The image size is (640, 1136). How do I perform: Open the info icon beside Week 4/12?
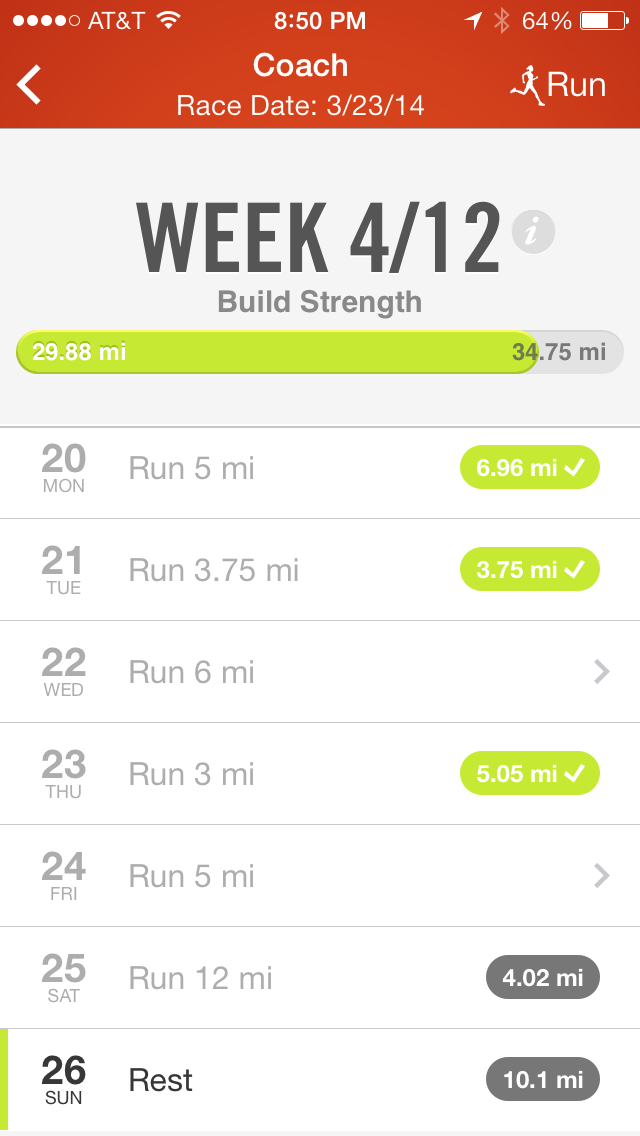(533, 232)
